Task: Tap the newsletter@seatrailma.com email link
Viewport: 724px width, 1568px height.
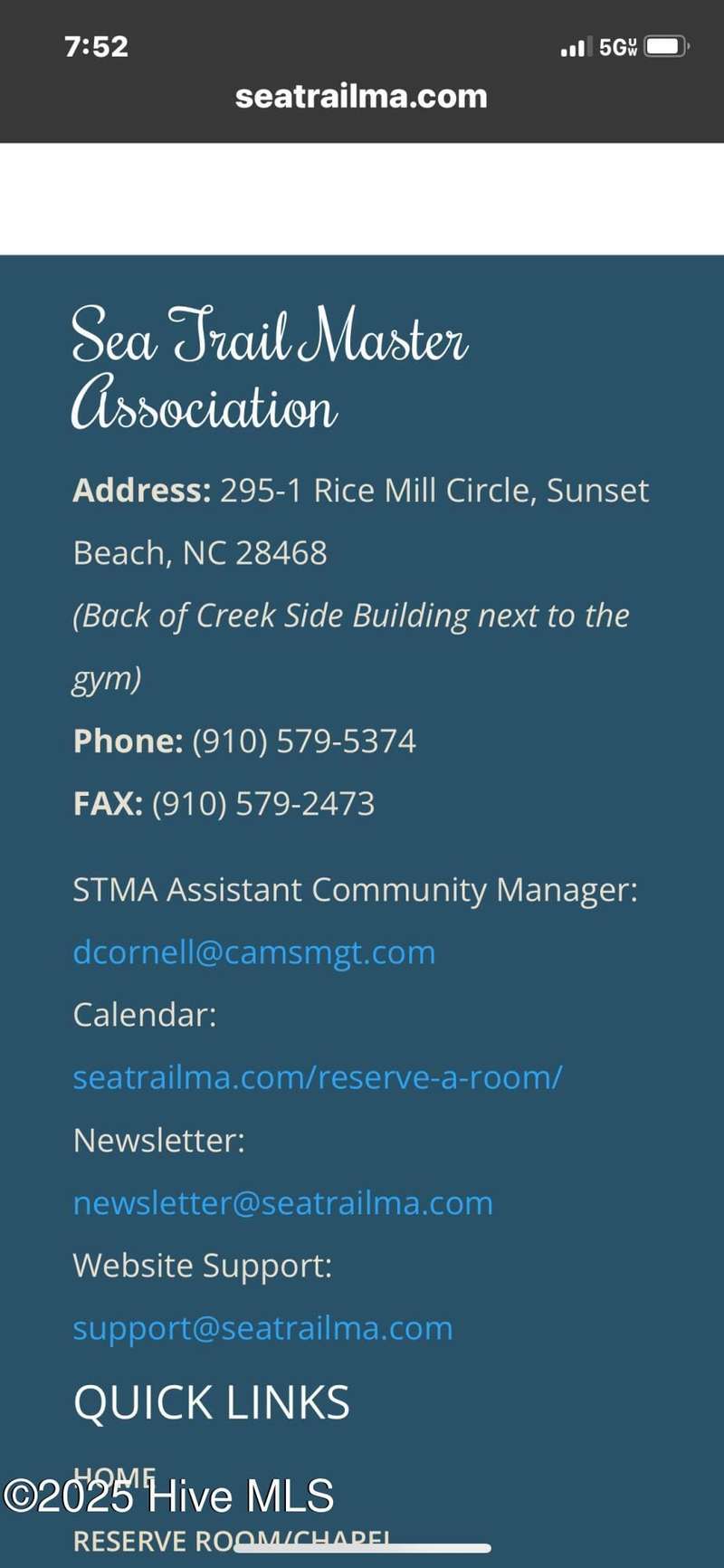Action: tap(283, 1203)
